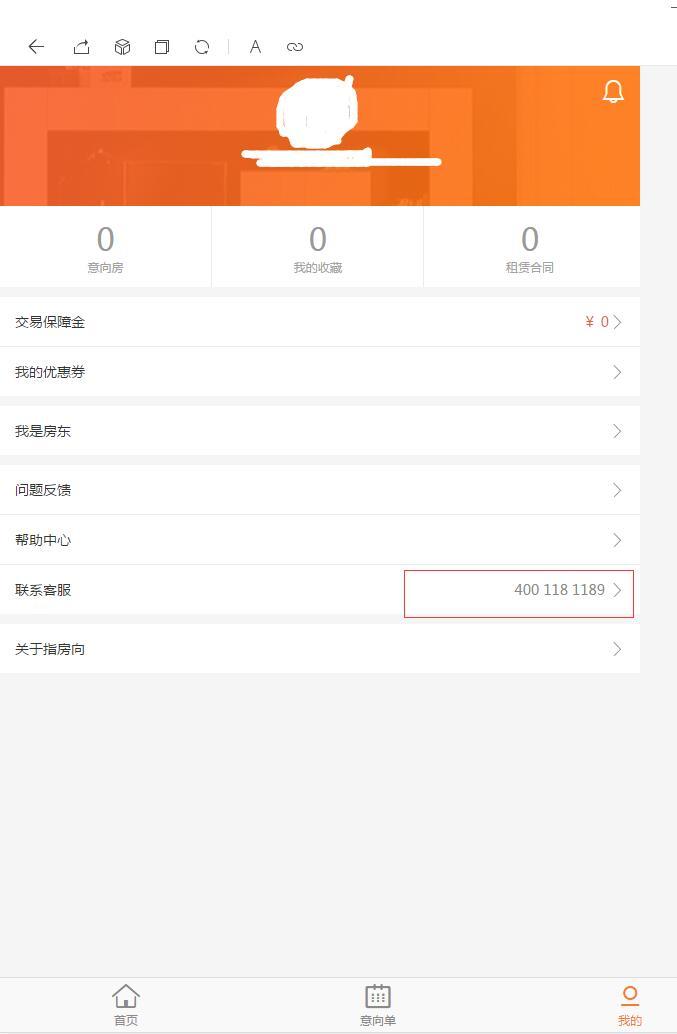The width and height of the screenshot is (677, 1034).
Task: Open 我的收藏 favorites
Action: (x=317, y=248)
